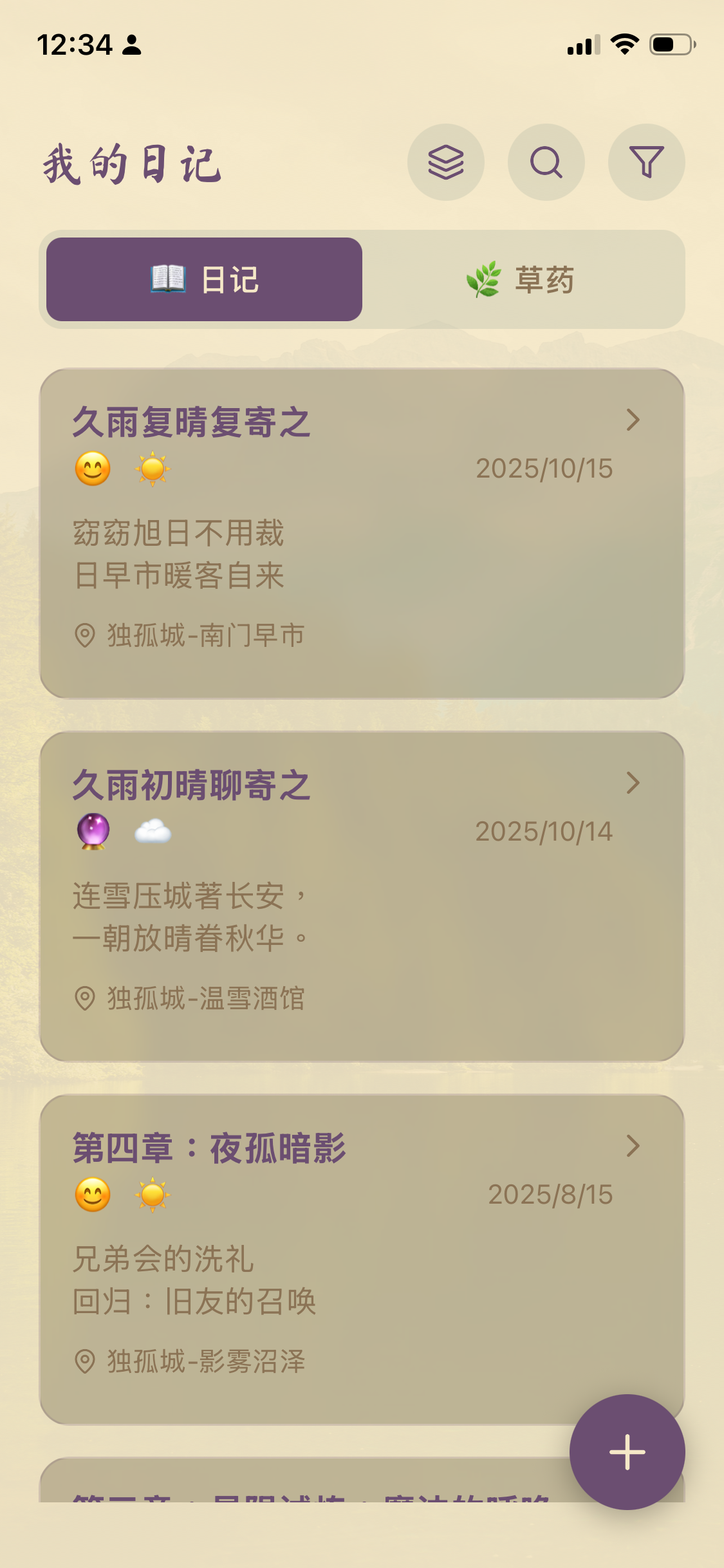724x1568 pixels.
Task: Click the location pin icon for 独孤城-影雾沼泽
Action: click(84, 1361)
